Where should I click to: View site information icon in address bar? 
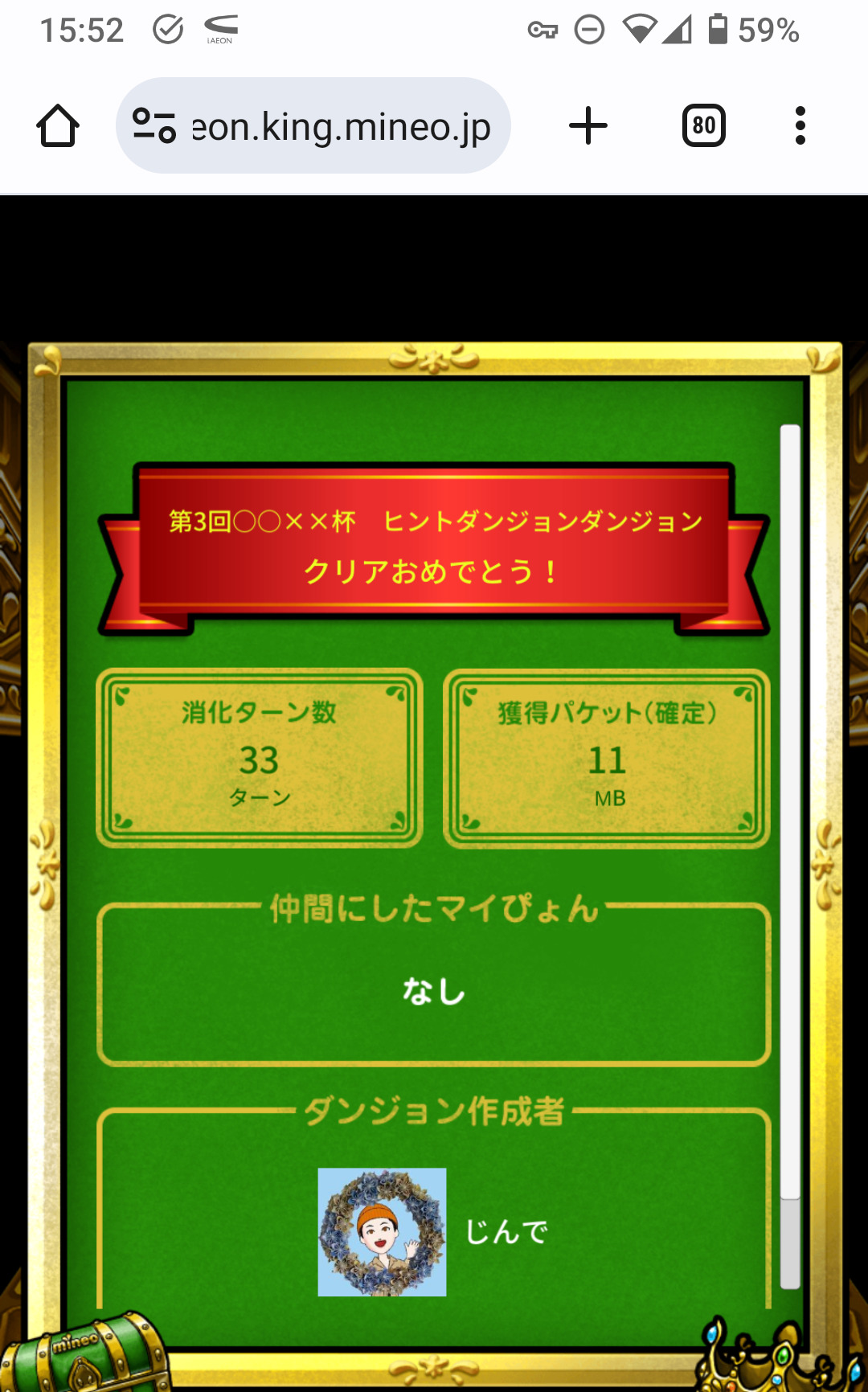tap(154, 126)
